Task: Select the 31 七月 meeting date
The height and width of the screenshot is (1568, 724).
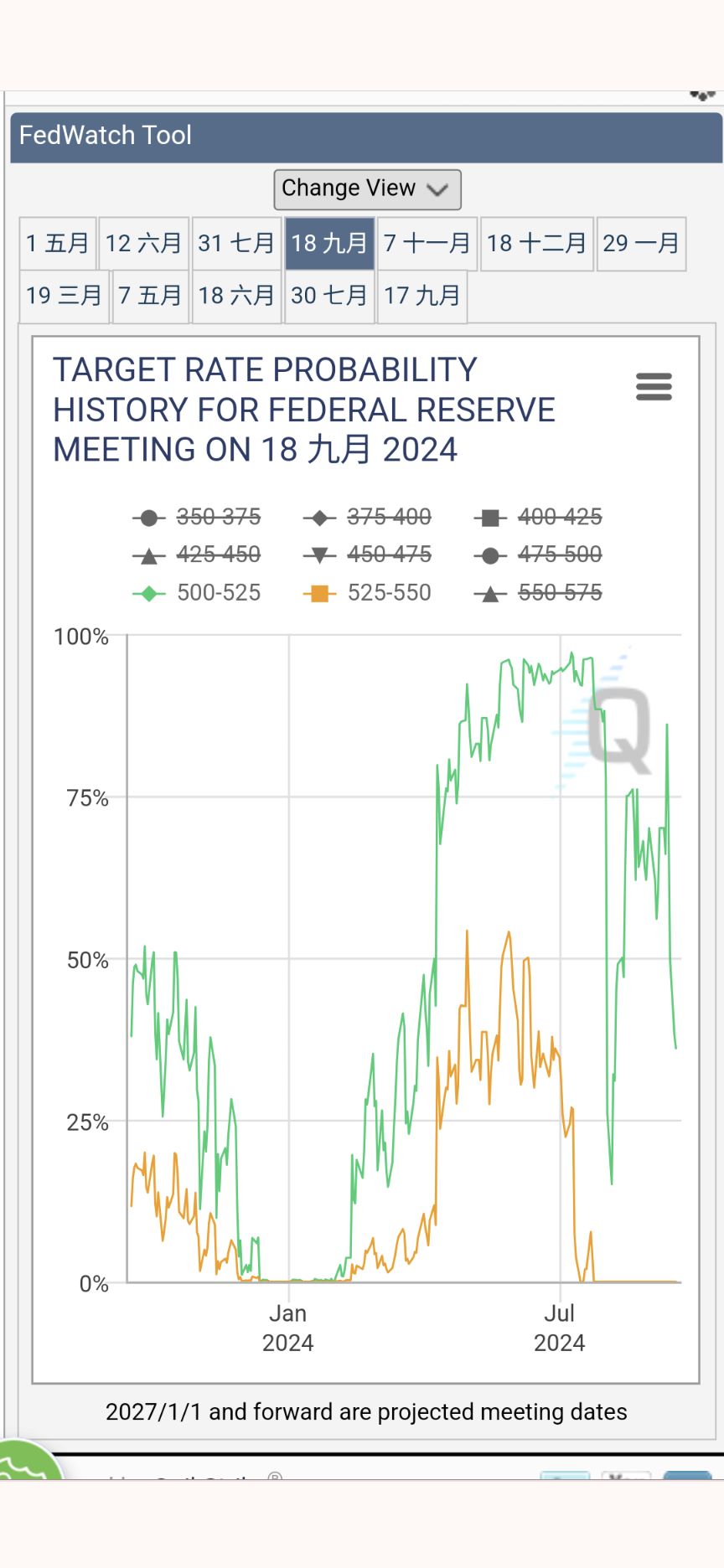Action: (236, 244)
